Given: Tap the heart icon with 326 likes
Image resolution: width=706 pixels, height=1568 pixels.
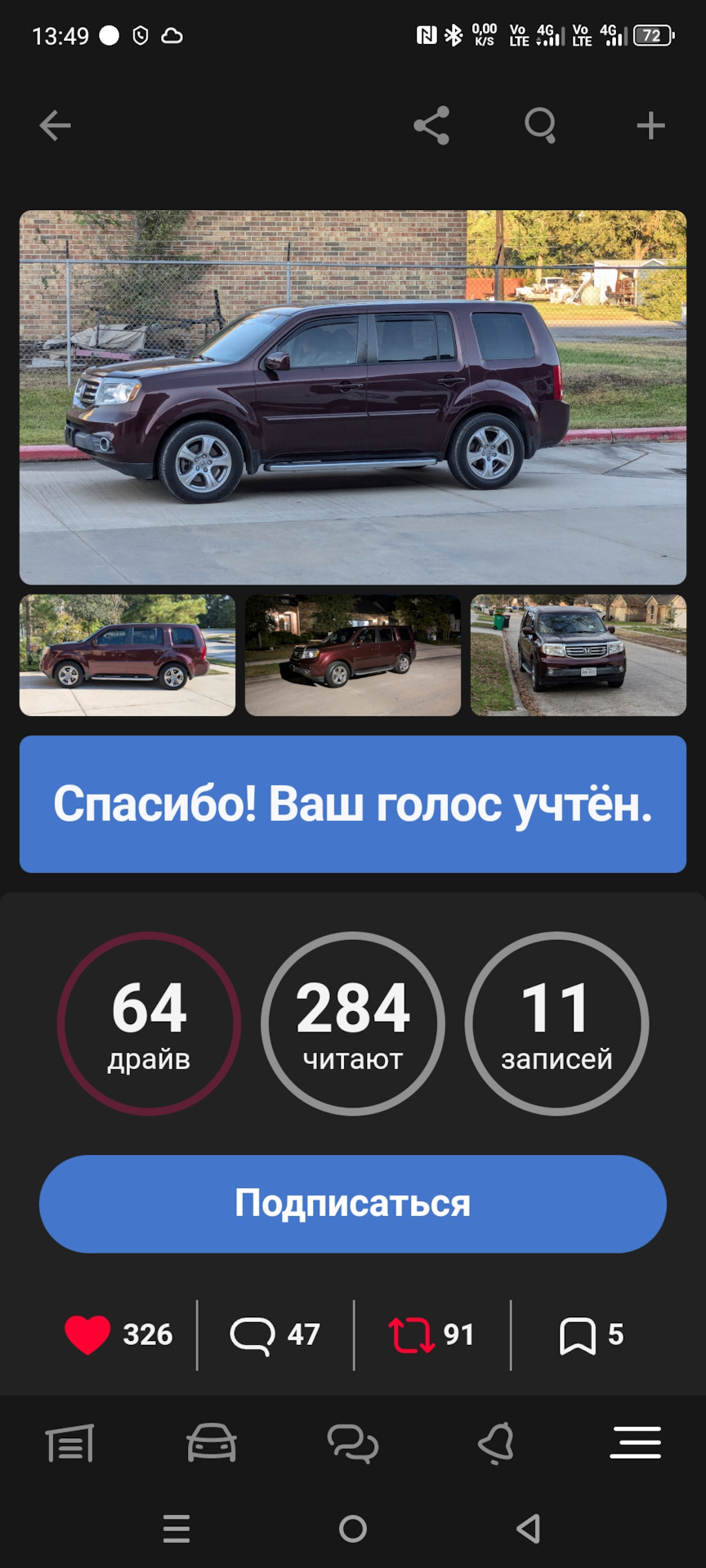Looking at the screenshot, I should [88, 1334].
